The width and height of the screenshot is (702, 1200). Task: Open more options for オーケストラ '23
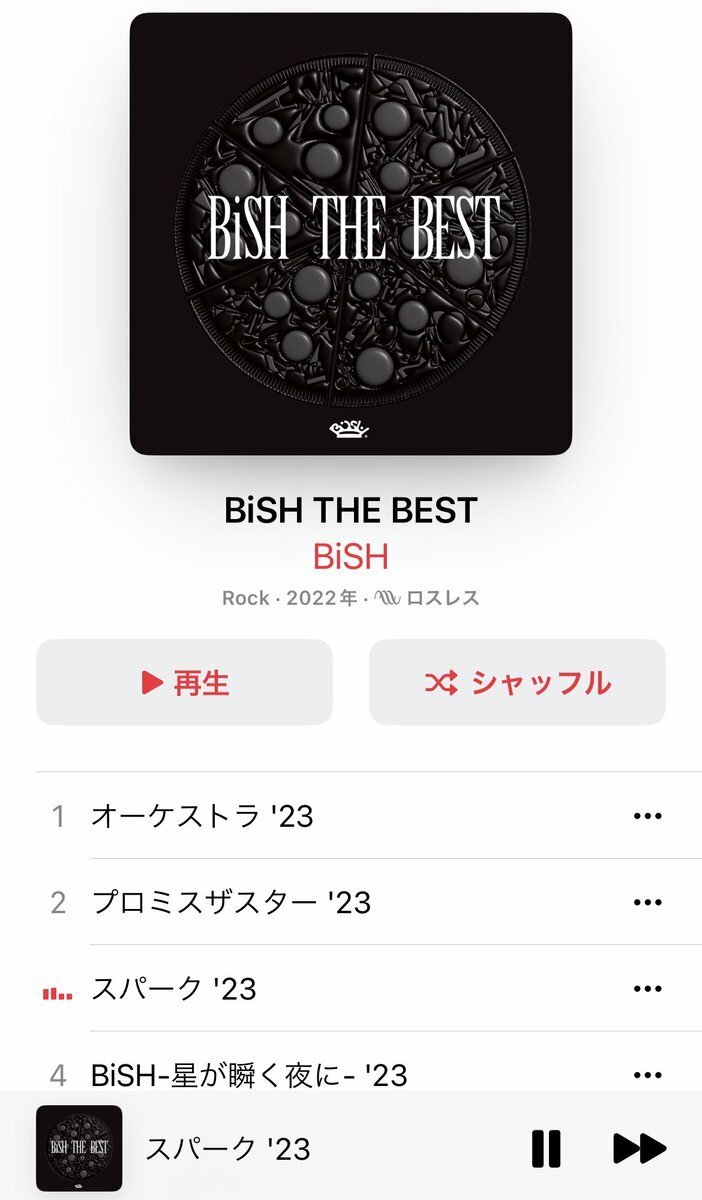pyautogui.click(x=648, y=816)
